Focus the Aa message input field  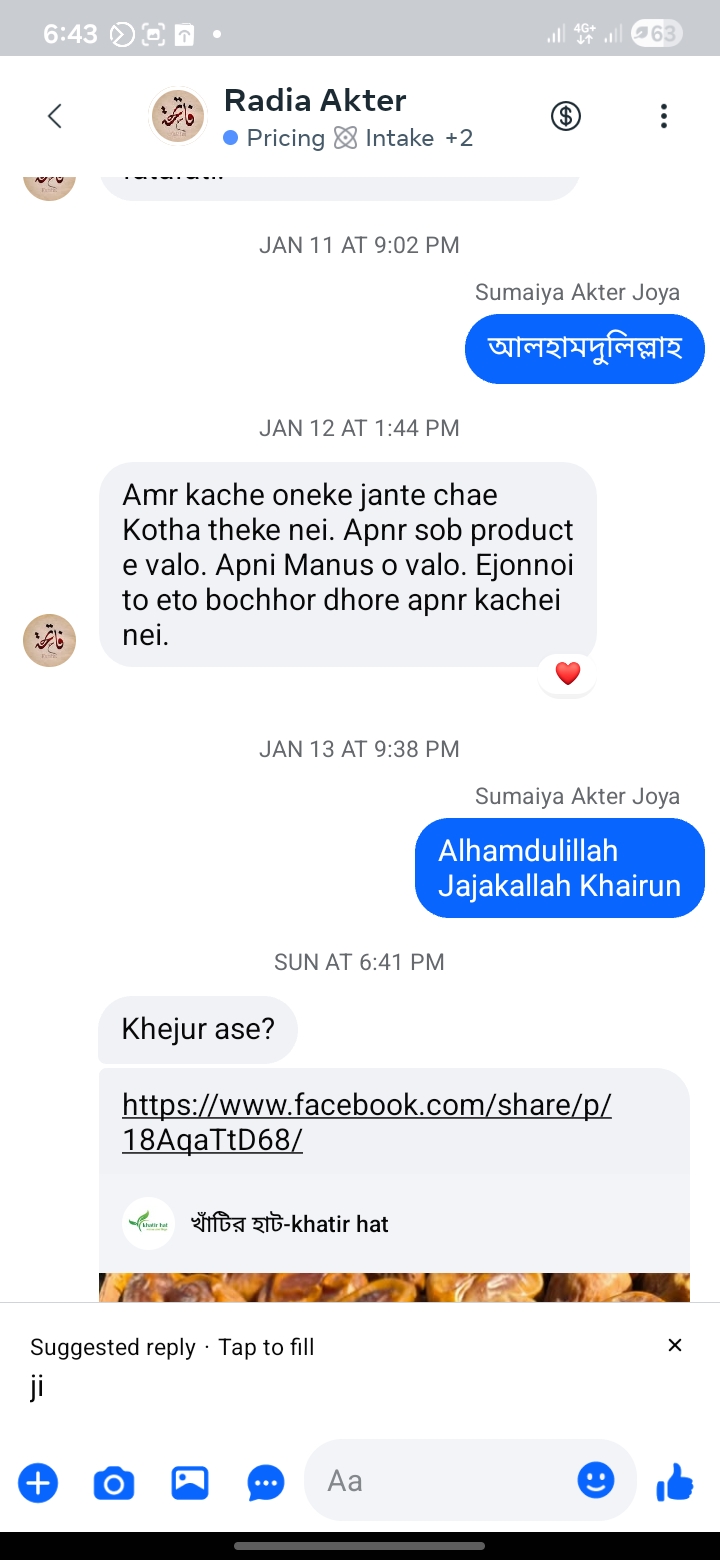click(x=440, y=1481)
